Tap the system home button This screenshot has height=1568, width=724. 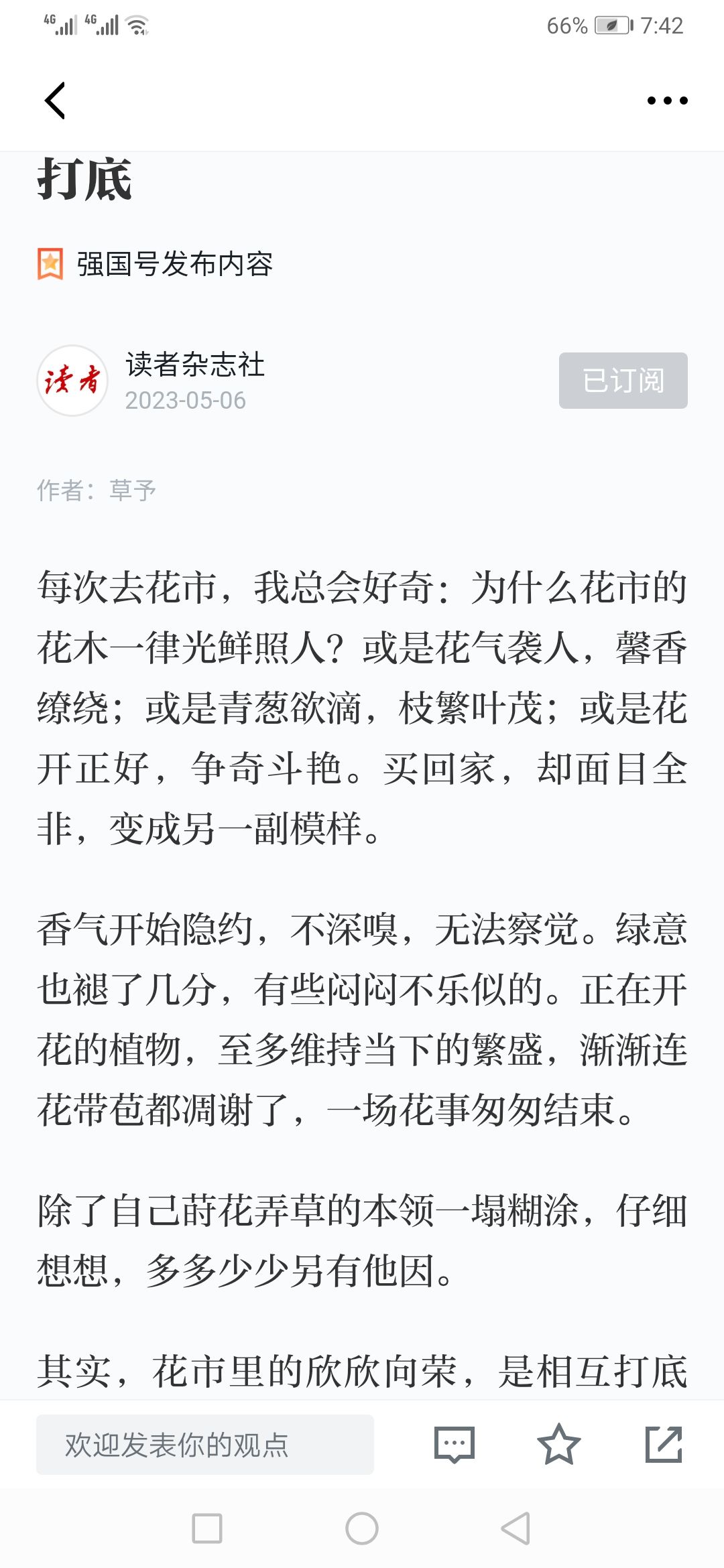(362, 1528)
